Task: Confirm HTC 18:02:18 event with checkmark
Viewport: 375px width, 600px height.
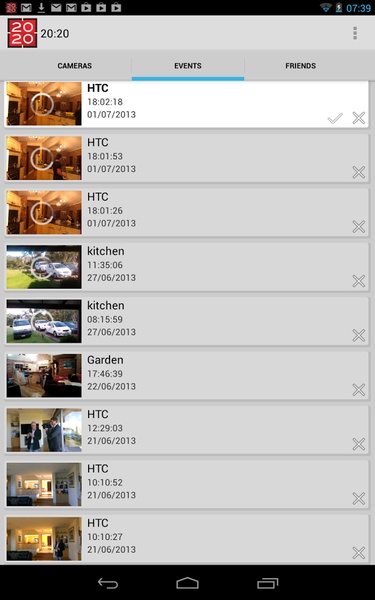Action: [x=335, y=118]
